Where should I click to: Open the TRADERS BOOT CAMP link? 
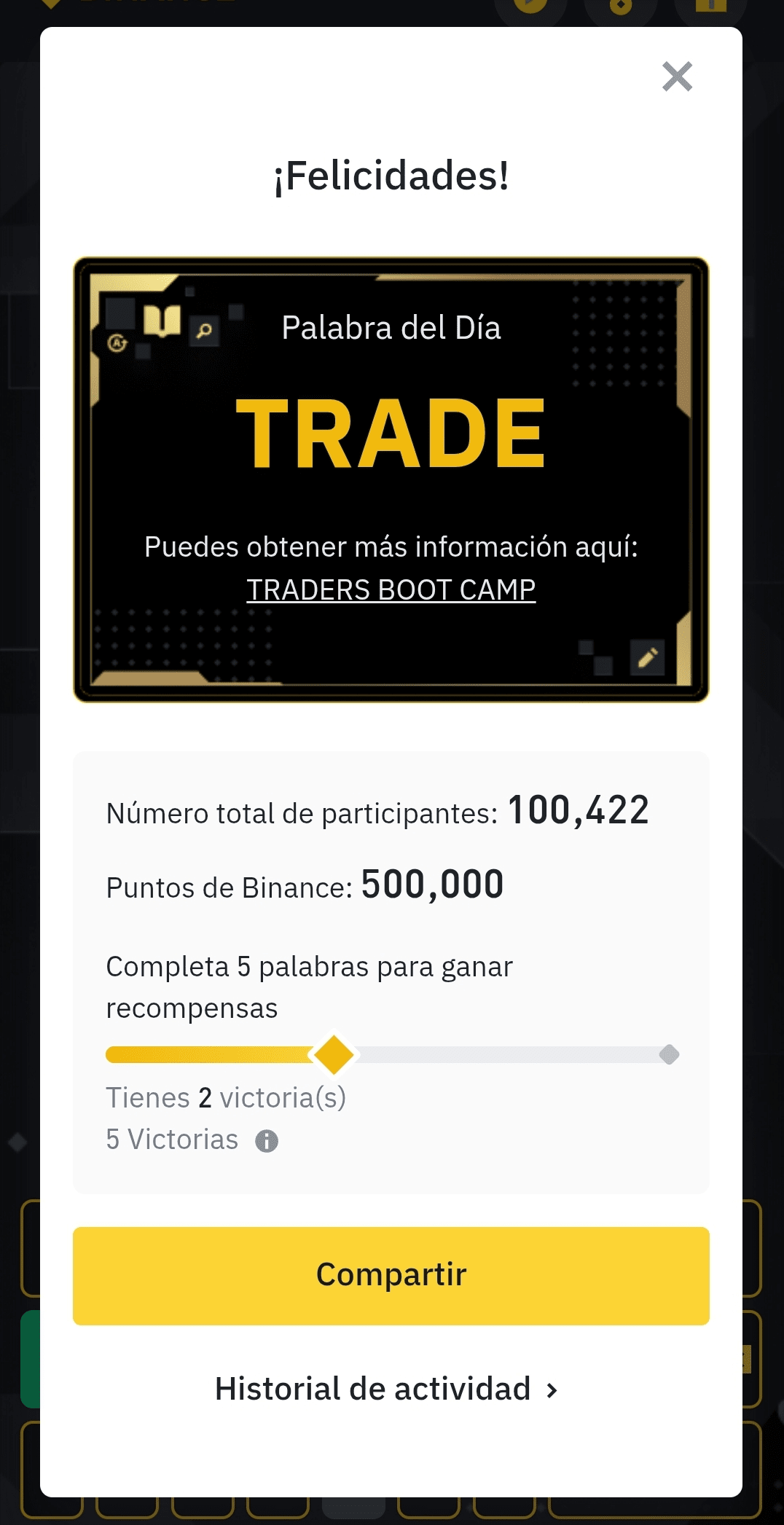391,589
